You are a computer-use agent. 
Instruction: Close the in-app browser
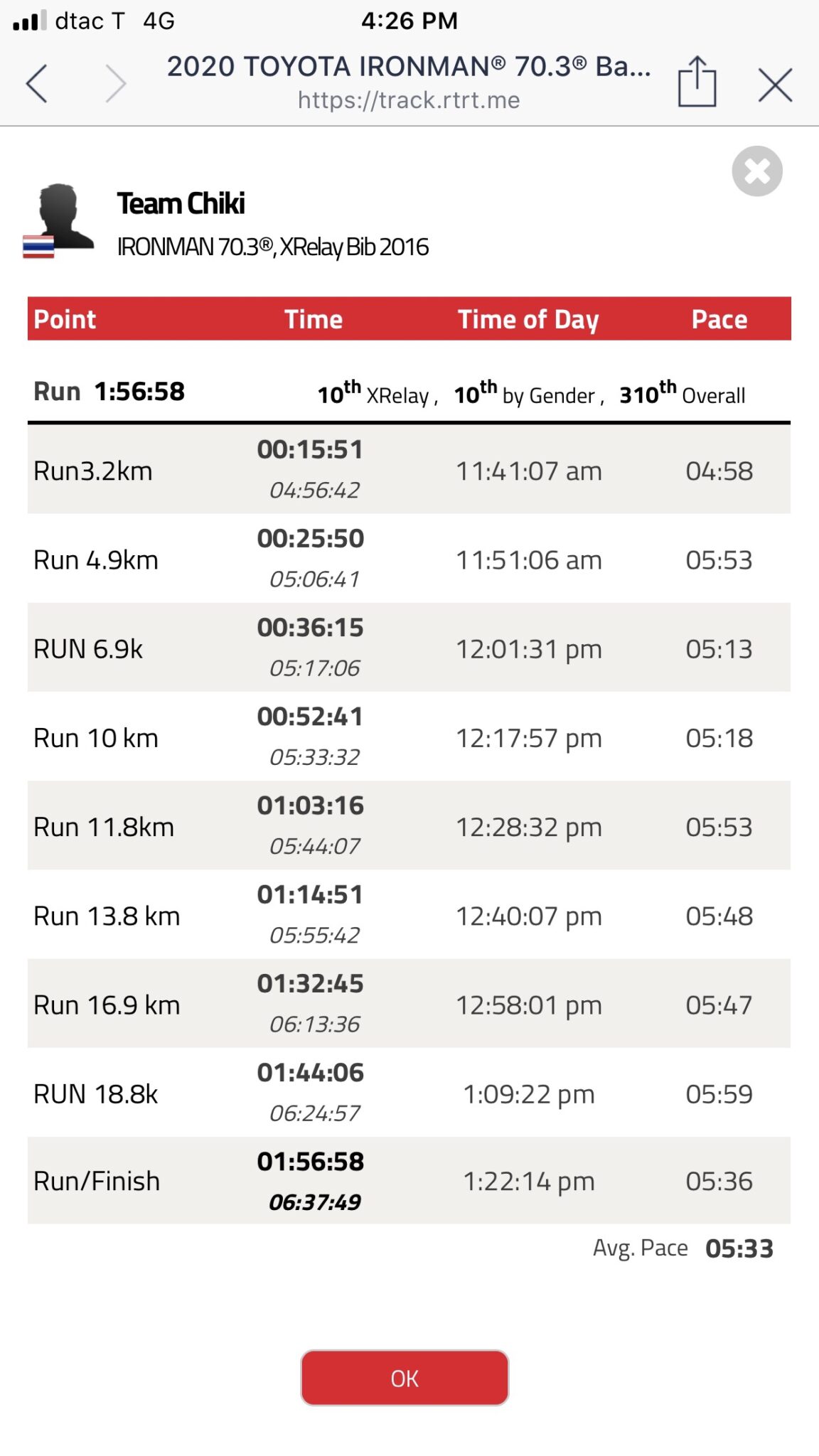pyautogui.click(x=775, y=85)
